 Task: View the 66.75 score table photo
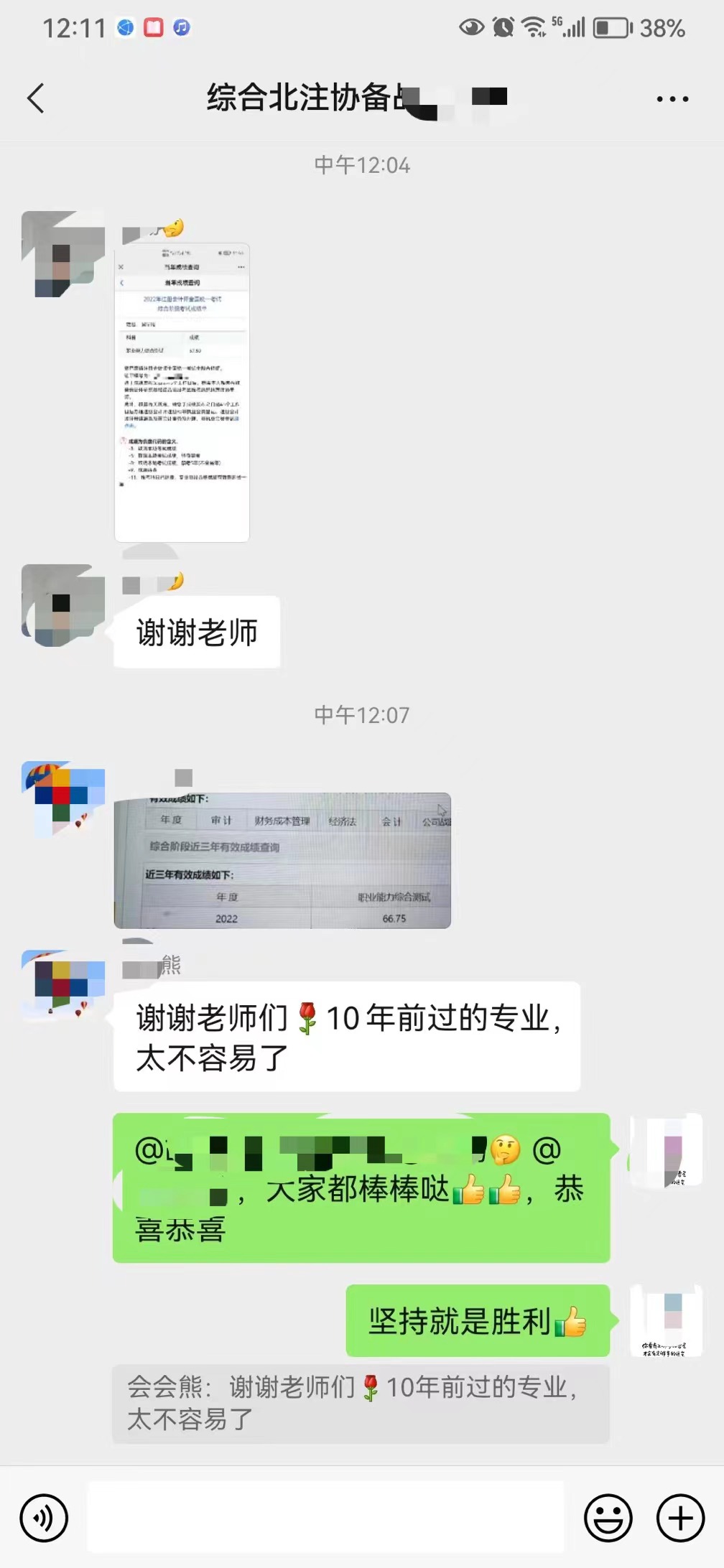click(282, 860)
